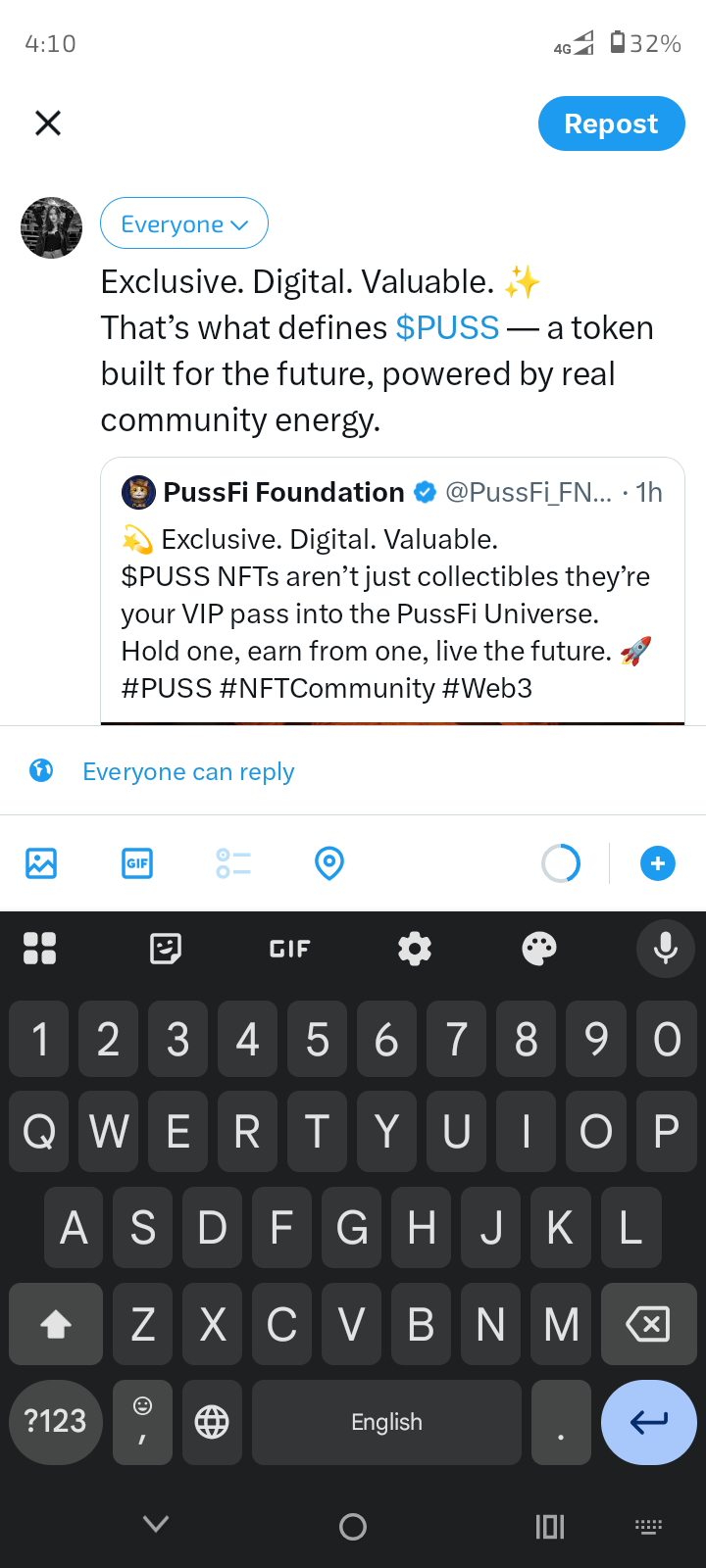Tap the keyboard backspace key

pos(647,1324)
